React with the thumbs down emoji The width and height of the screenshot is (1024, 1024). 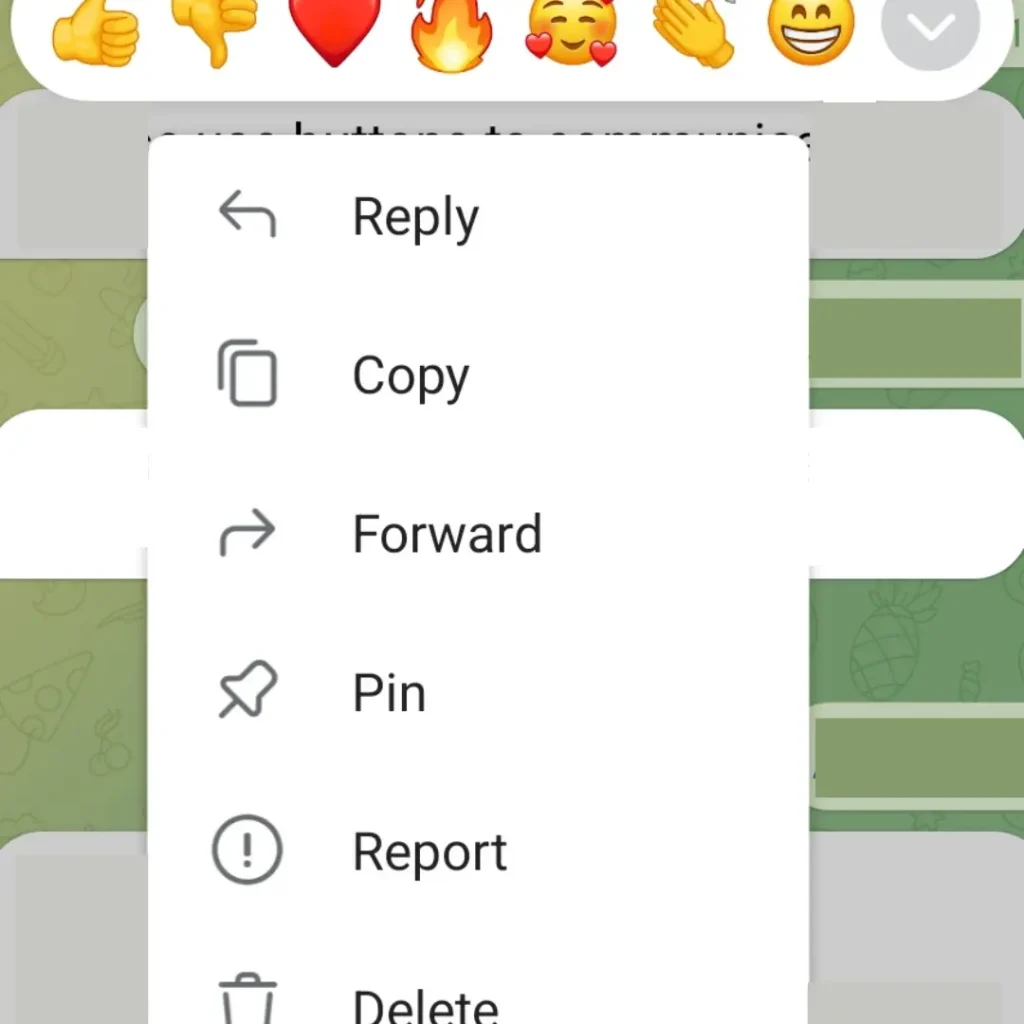pos(215,30)
